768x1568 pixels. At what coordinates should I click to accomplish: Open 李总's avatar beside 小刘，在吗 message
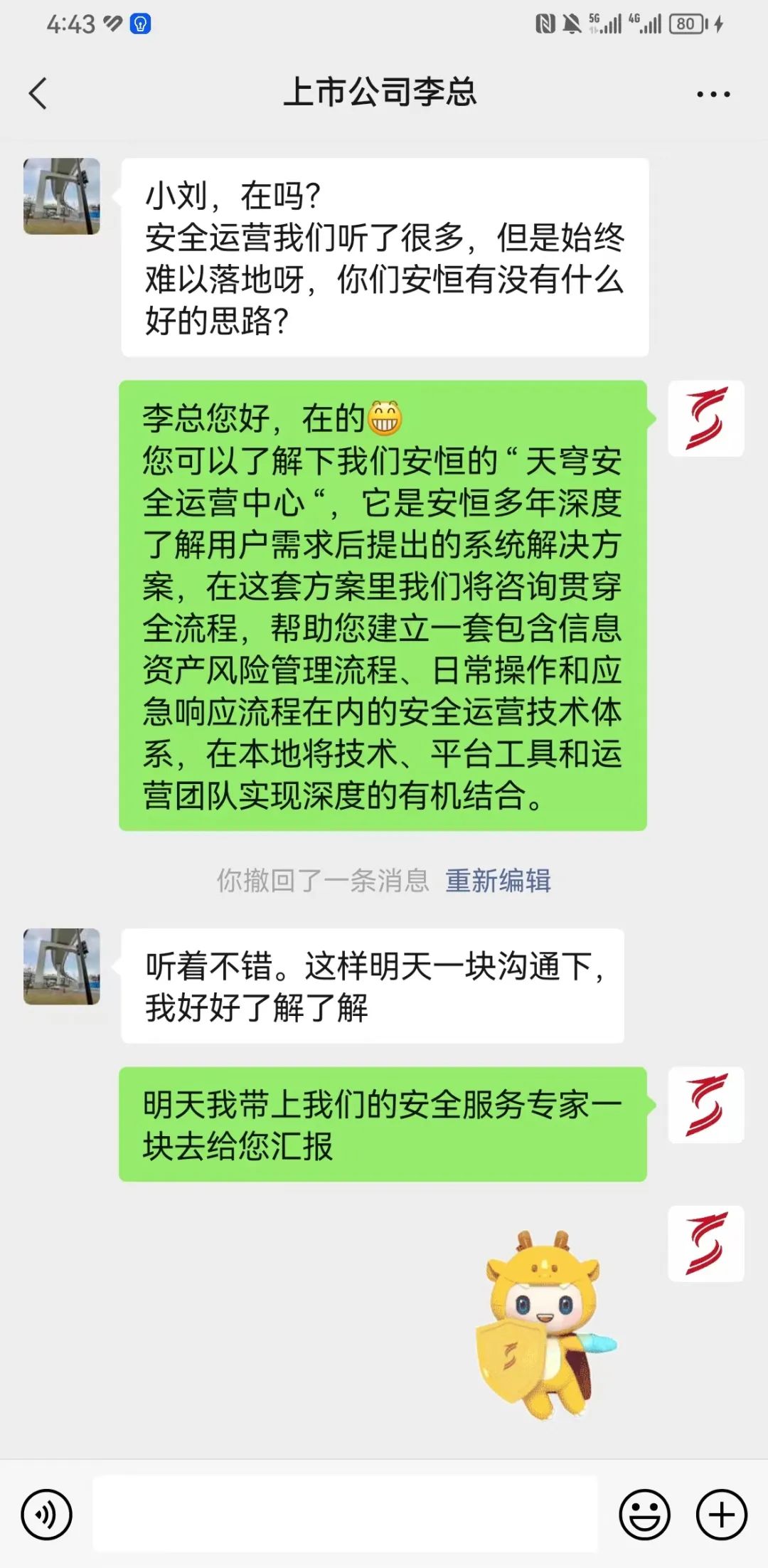[62, 196]
